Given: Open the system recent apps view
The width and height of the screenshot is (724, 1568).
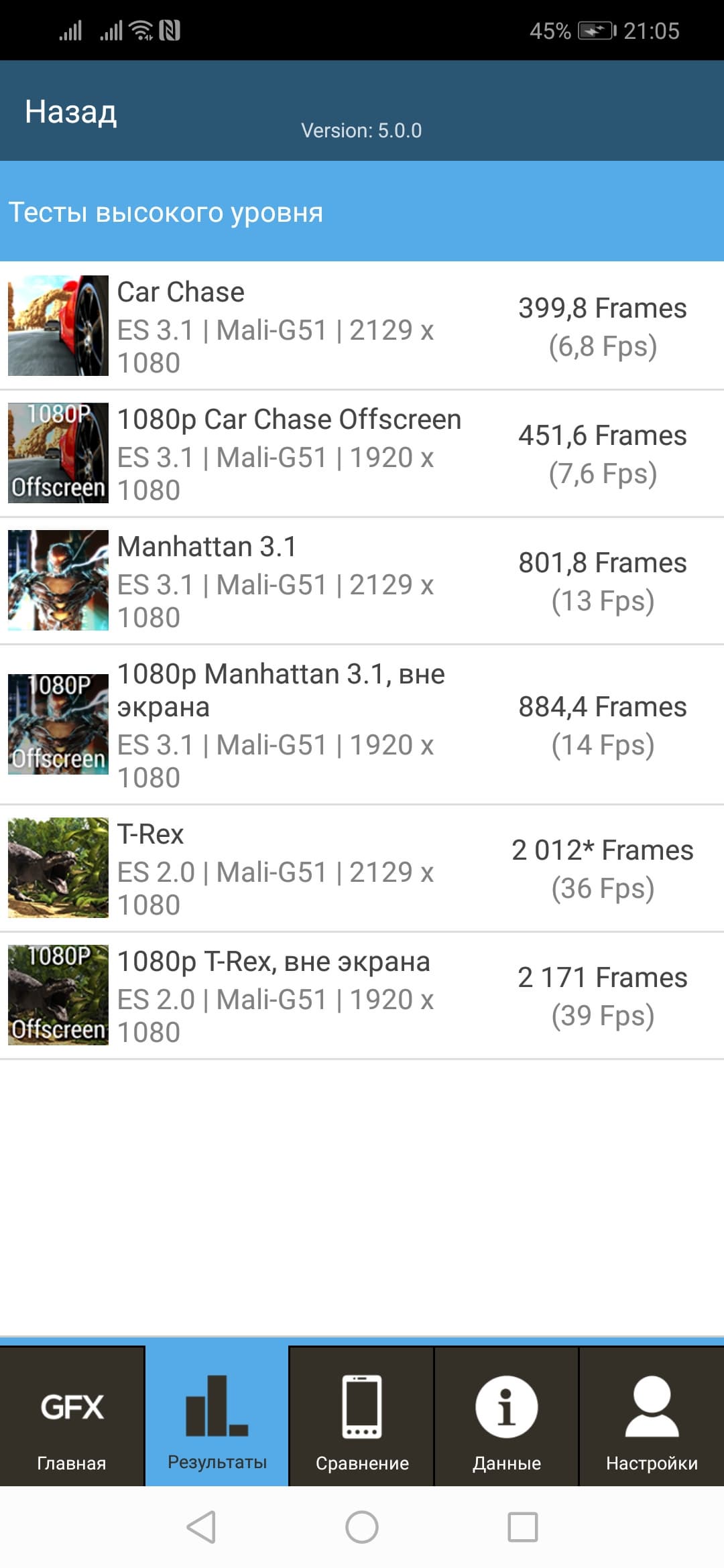Looking at the screenshot, I should pyautogui.click(x=523, y=1527).
